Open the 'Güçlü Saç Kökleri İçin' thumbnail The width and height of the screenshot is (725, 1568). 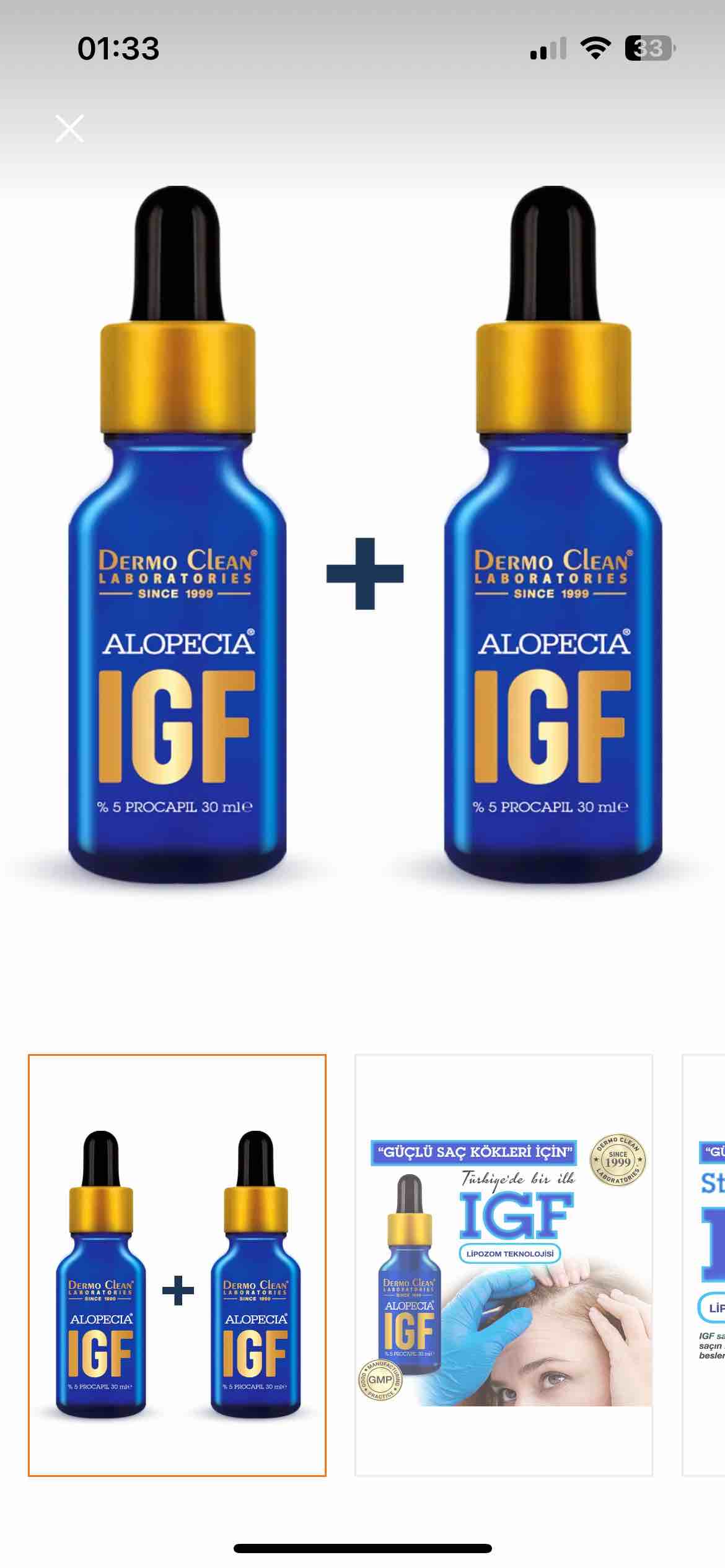(x=504, y=1265)
